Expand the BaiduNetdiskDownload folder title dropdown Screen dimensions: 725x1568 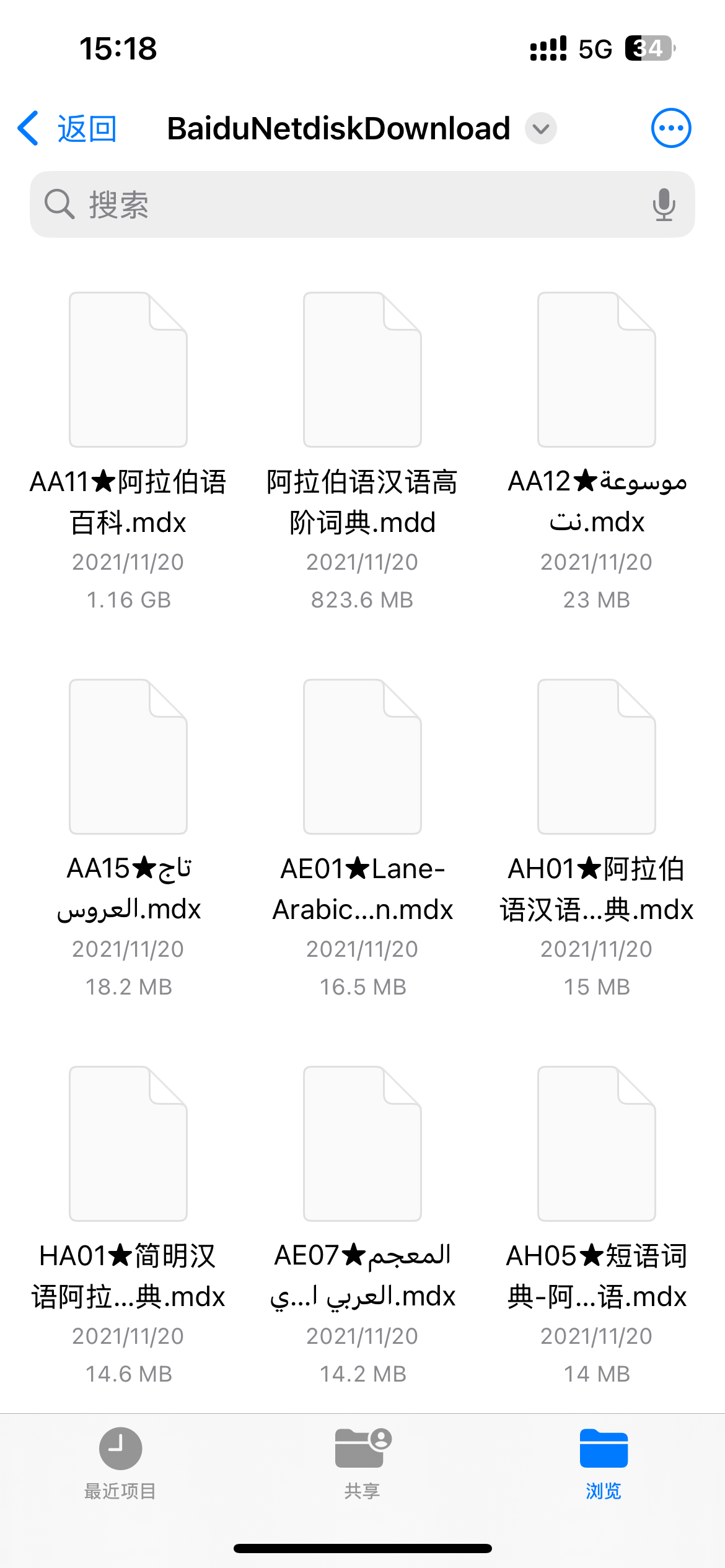pyautogui.click(x=540, y=129)
